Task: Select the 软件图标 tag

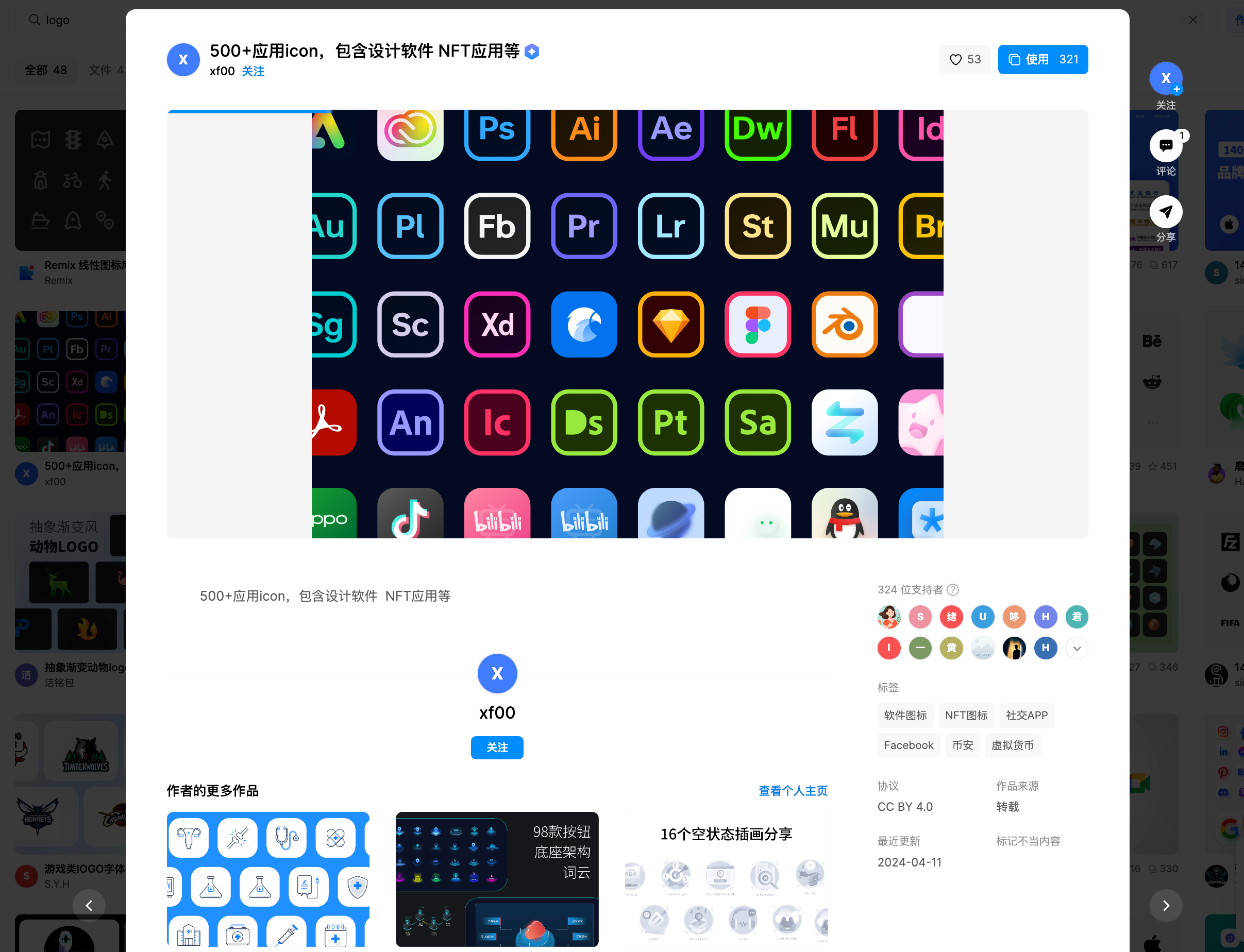Action: click(x=905, y=716)
